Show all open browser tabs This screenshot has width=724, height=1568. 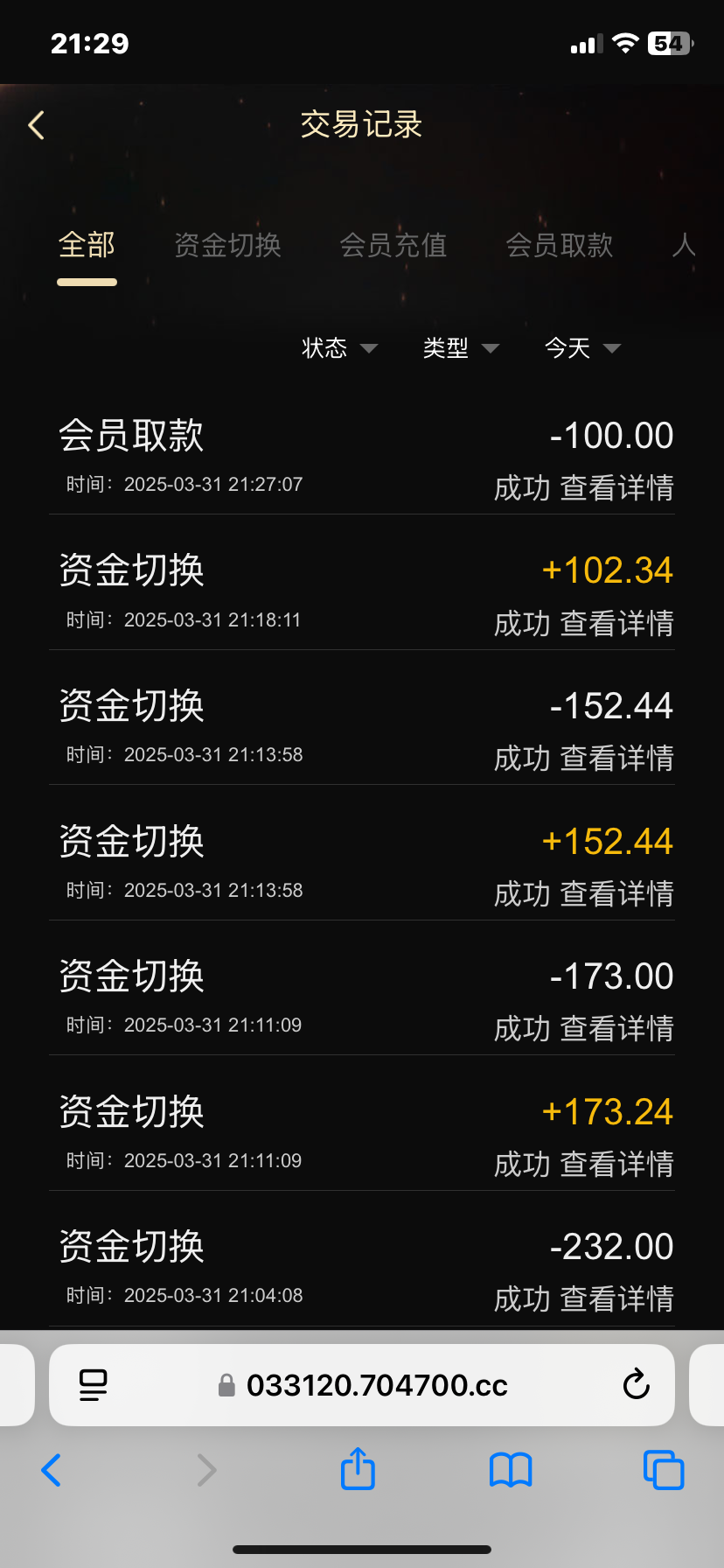(x=663, y=1469)
